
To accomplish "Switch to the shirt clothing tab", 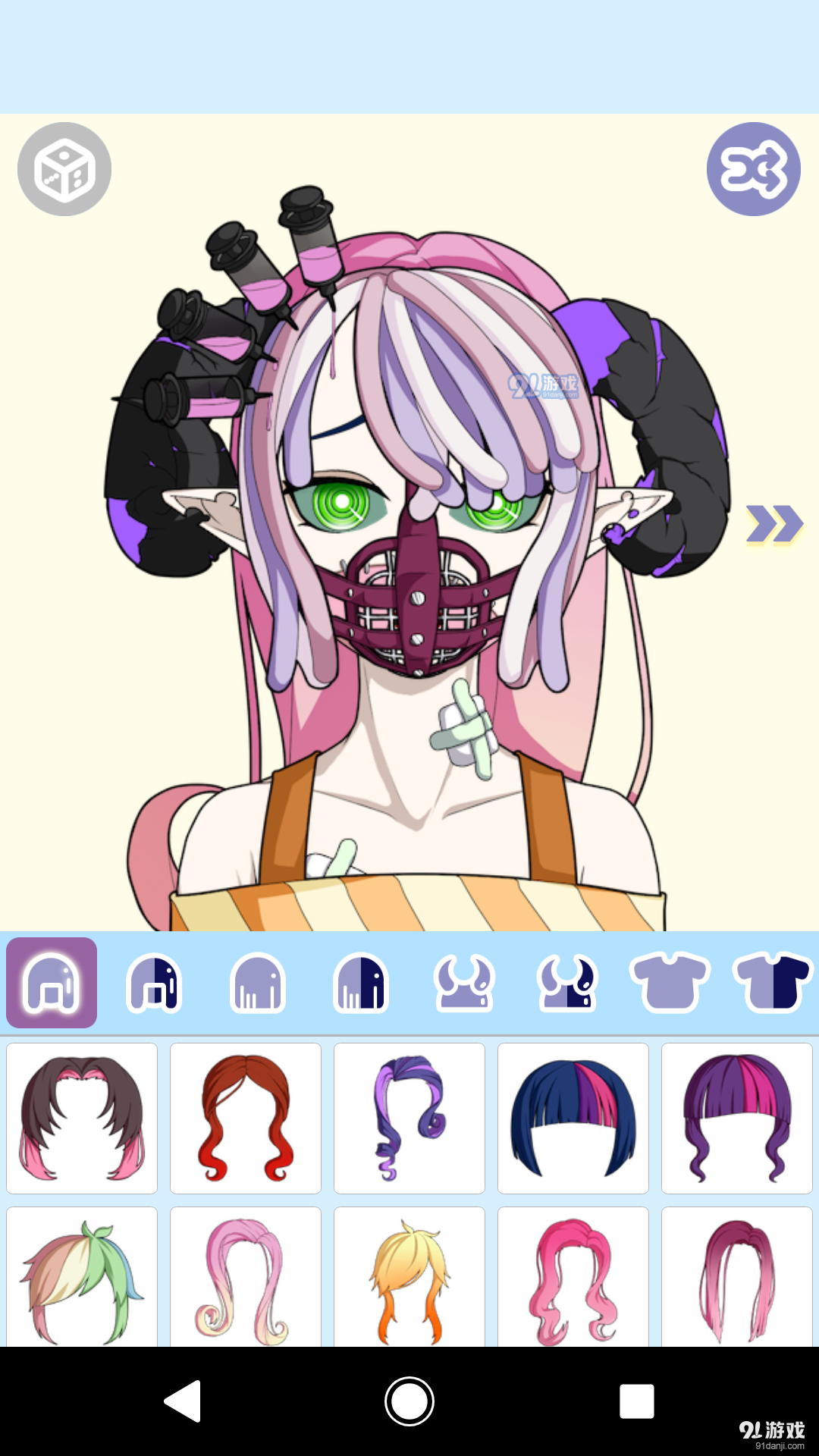I will point(670,983).
